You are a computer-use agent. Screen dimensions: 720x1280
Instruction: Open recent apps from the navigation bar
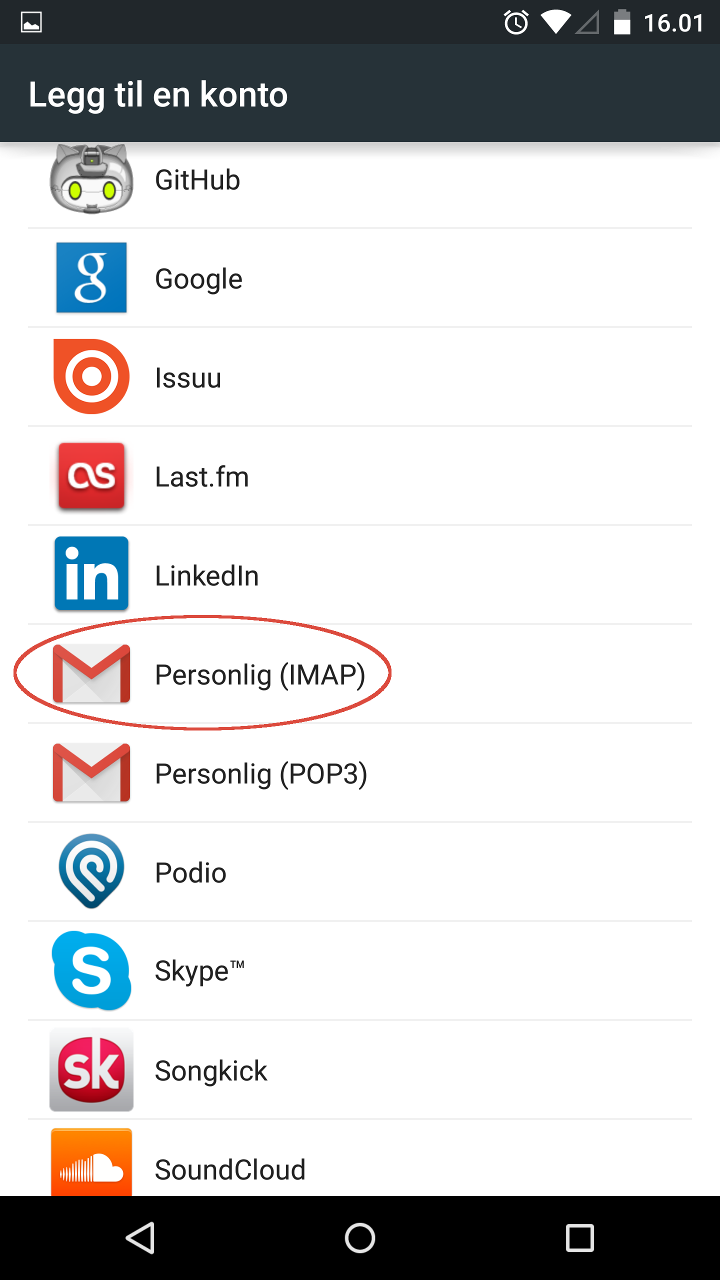point(580,1238)
